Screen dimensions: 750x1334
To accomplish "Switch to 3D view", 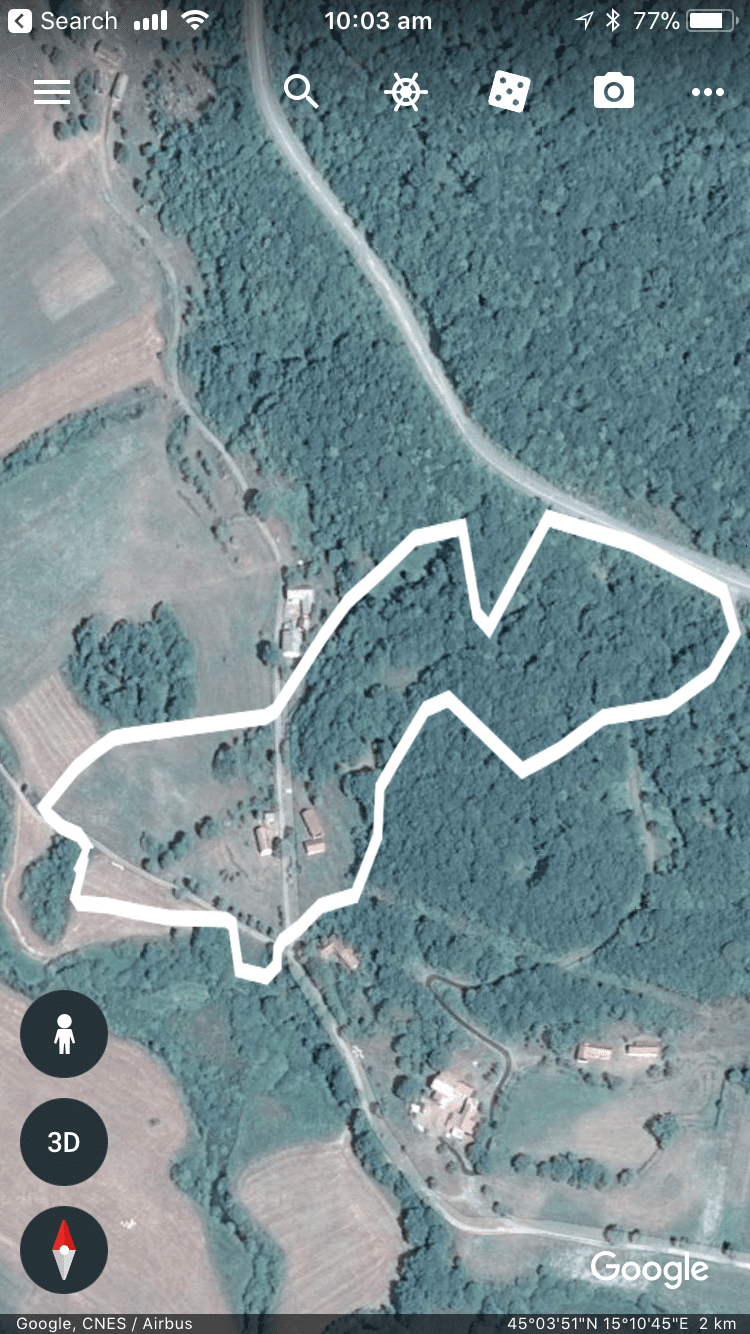I will [64, 1142].
